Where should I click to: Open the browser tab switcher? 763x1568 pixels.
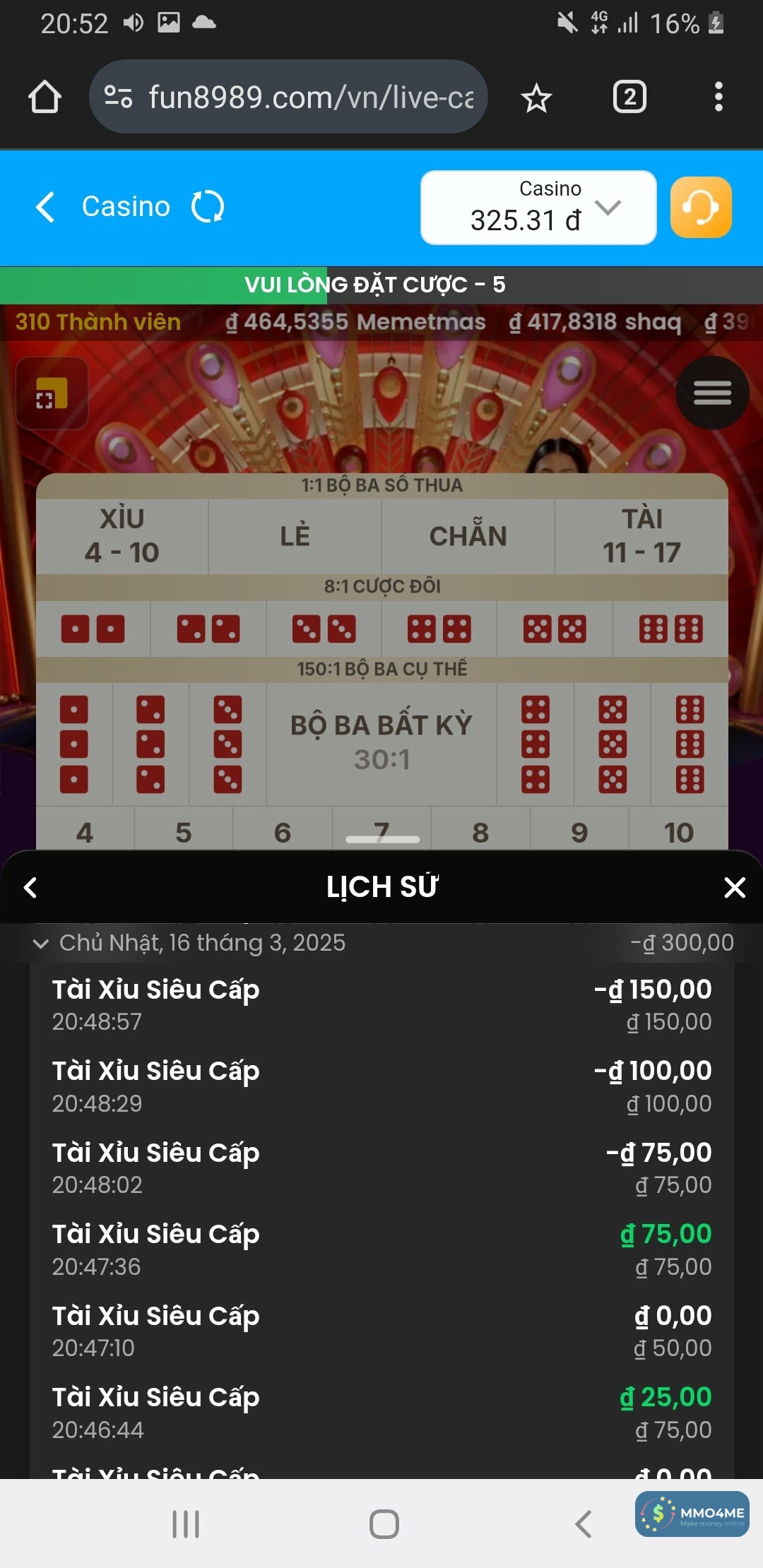(x=629, y=97)
